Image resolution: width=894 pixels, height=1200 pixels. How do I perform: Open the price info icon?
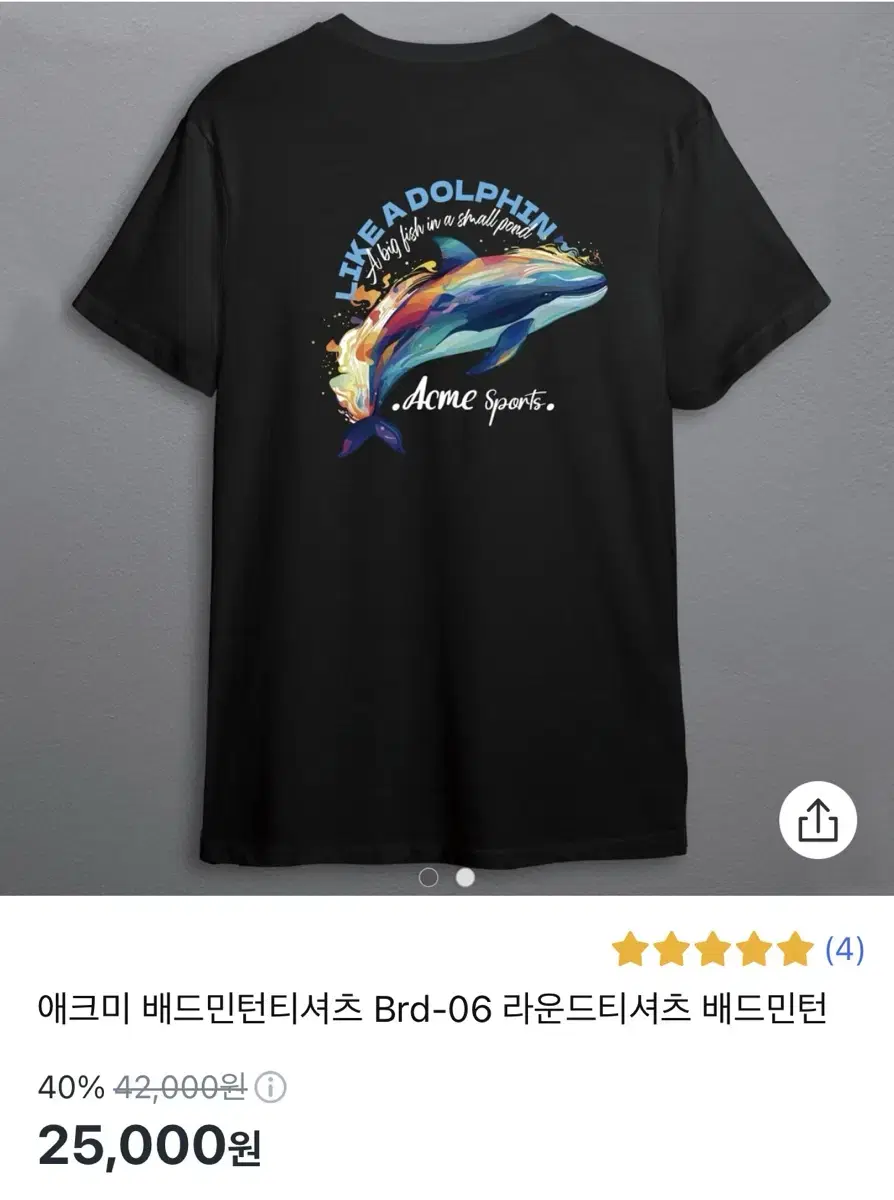coord(271,1087)
